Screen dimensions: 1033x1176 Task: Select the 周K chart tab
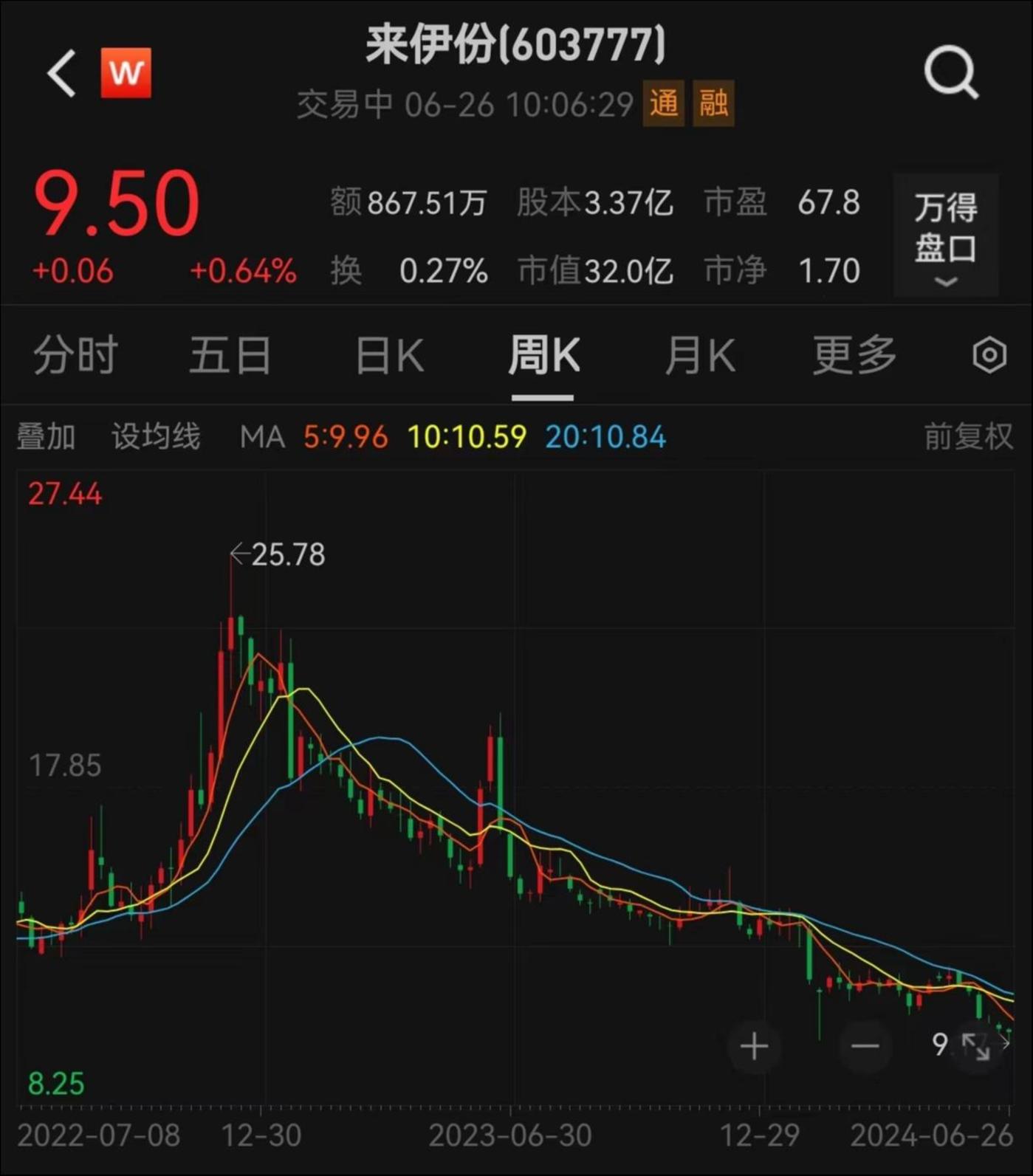pos(543,355)
